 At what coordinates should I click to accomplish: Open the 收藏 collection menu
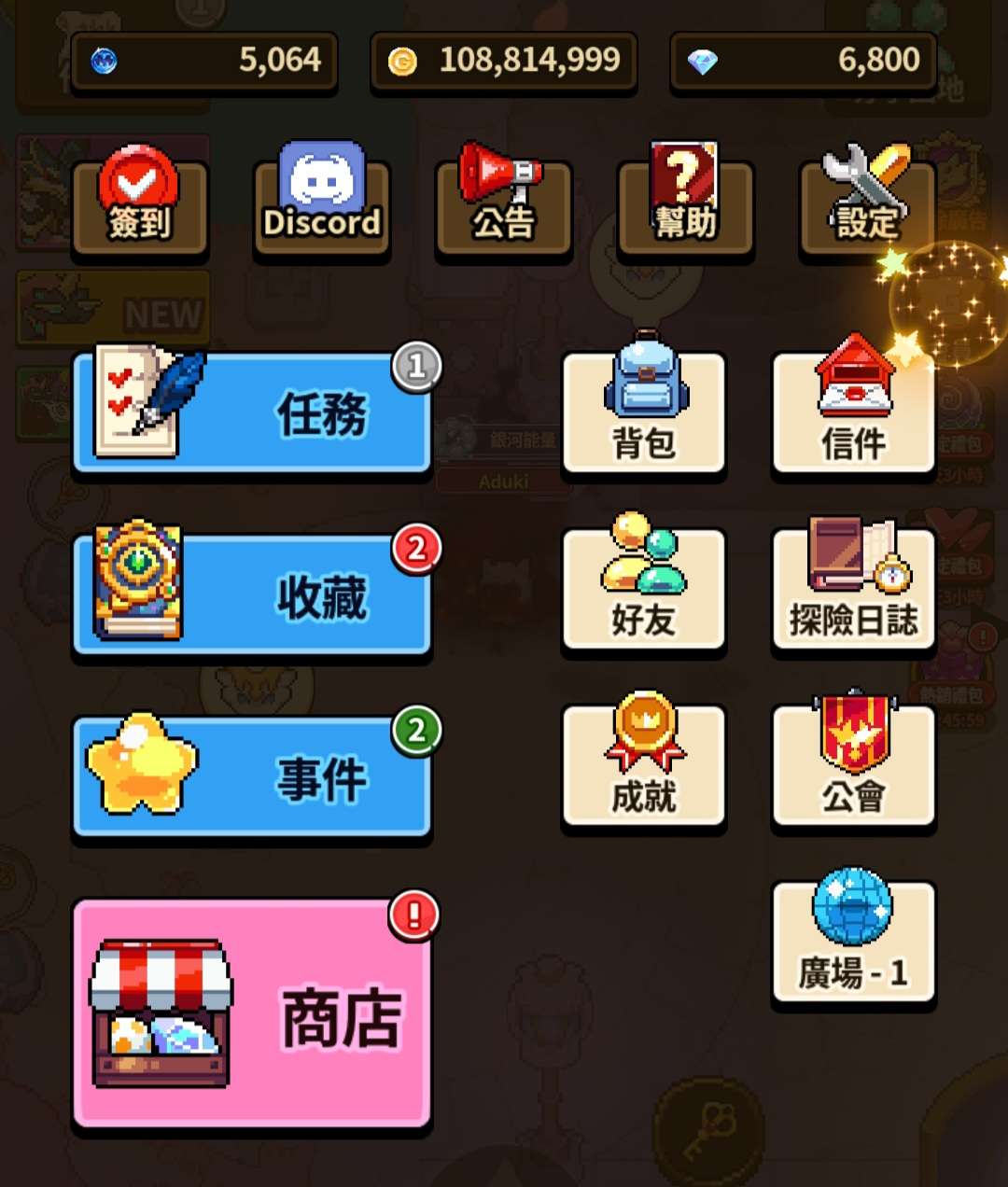pyautogui.click(x=251, y=596)
